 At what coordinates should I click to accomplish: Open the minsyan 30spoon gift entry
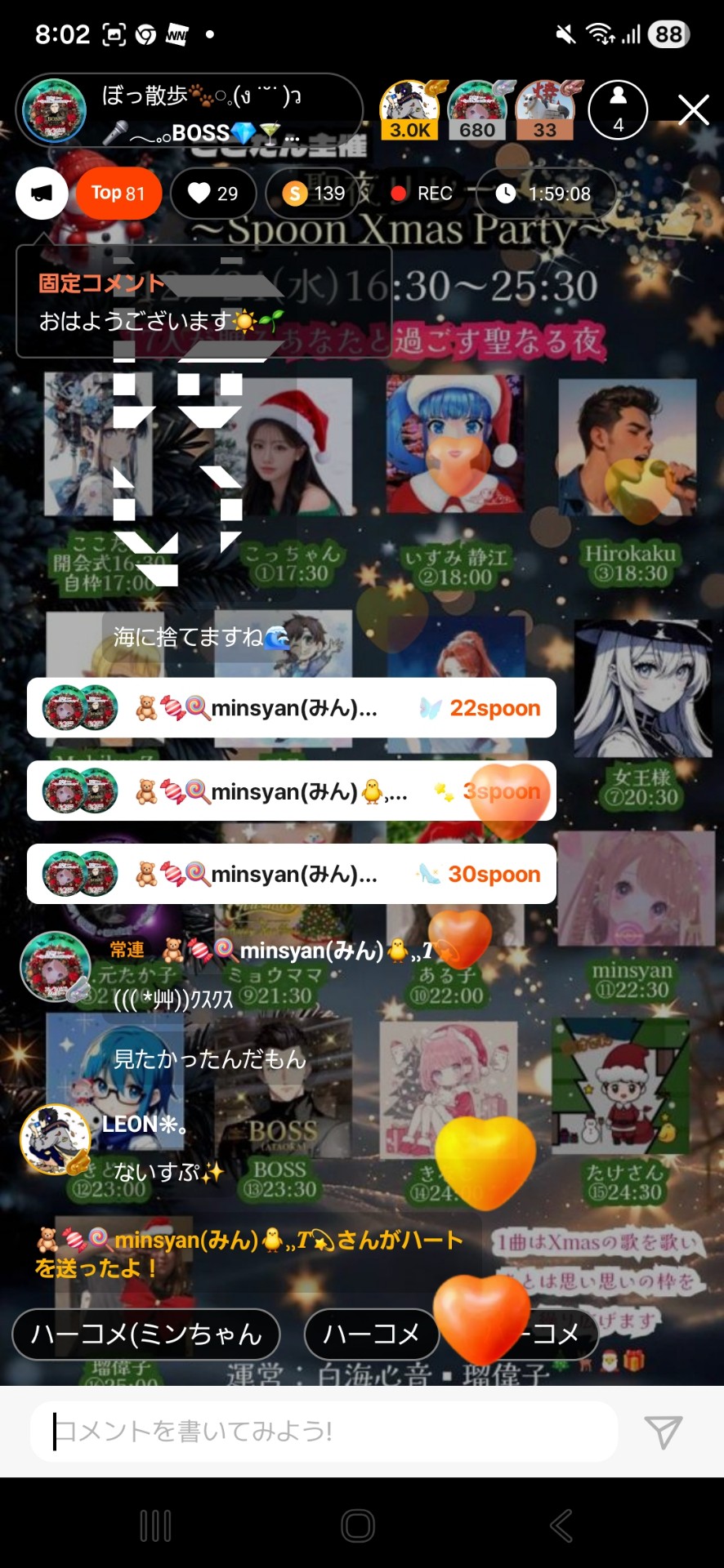coord(291,875)
